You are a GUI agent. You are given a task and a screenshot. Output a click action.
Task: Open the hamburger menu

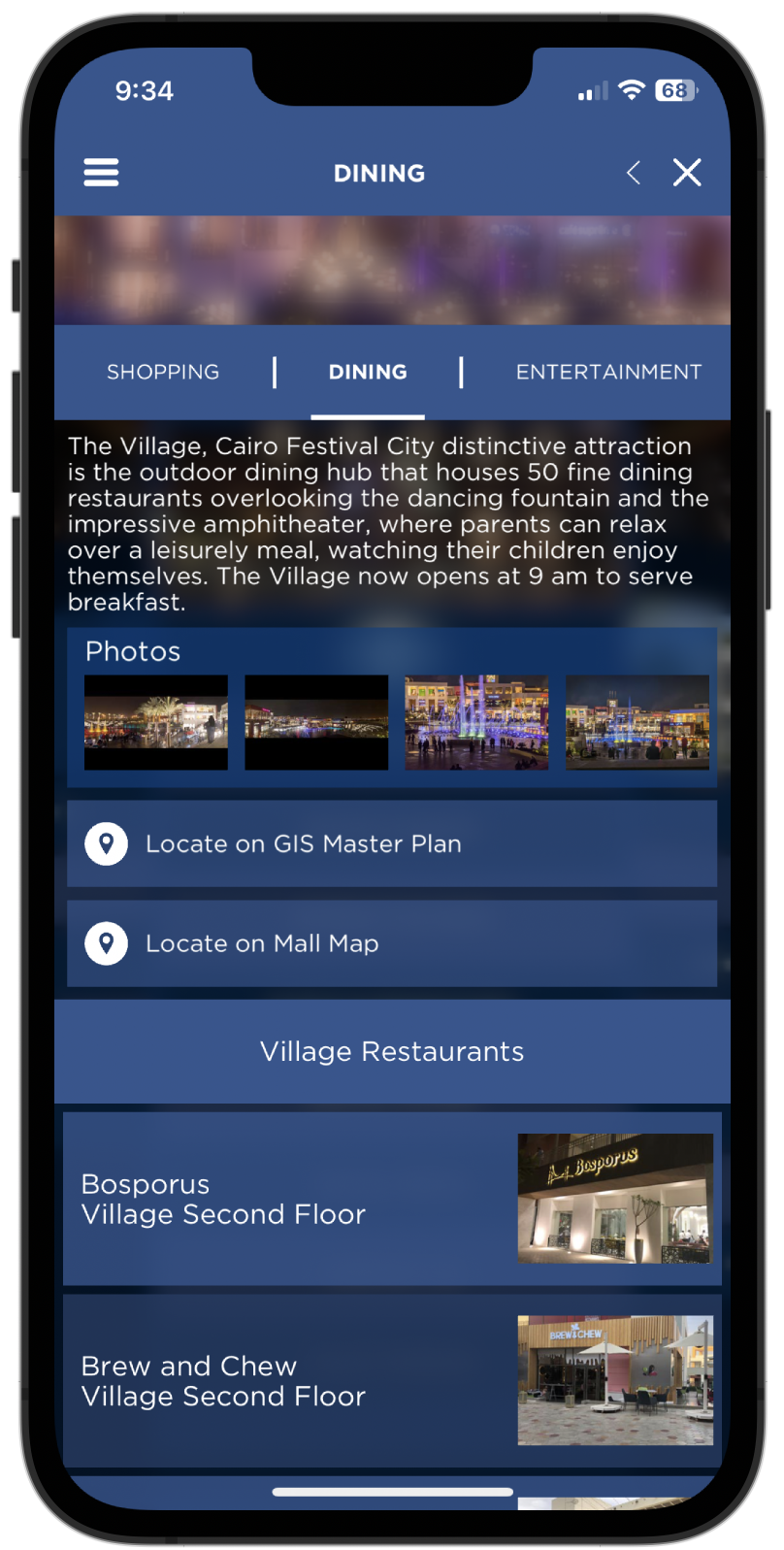pyautogui.click(x=101, y=173)
